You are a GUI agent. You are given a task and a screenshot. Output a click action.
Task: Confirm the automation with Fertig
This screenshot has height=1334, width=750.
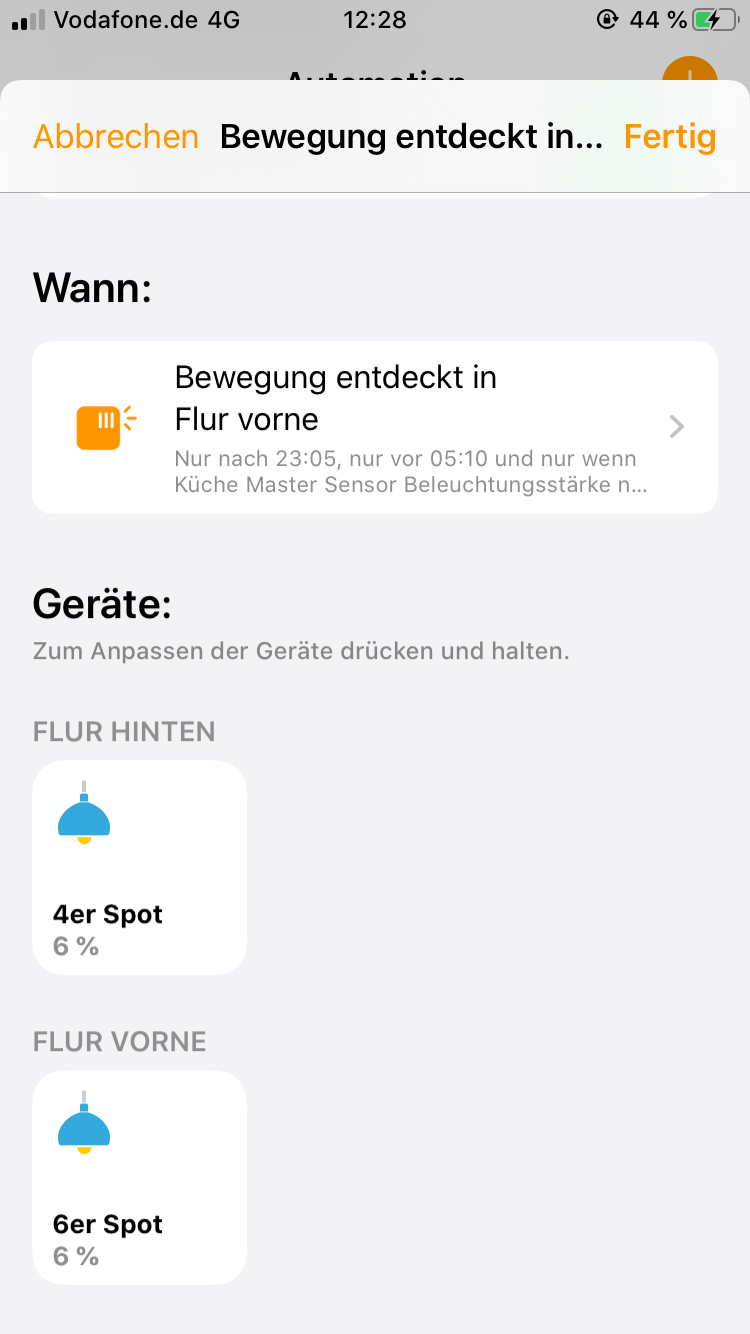(x=670, y=137)
